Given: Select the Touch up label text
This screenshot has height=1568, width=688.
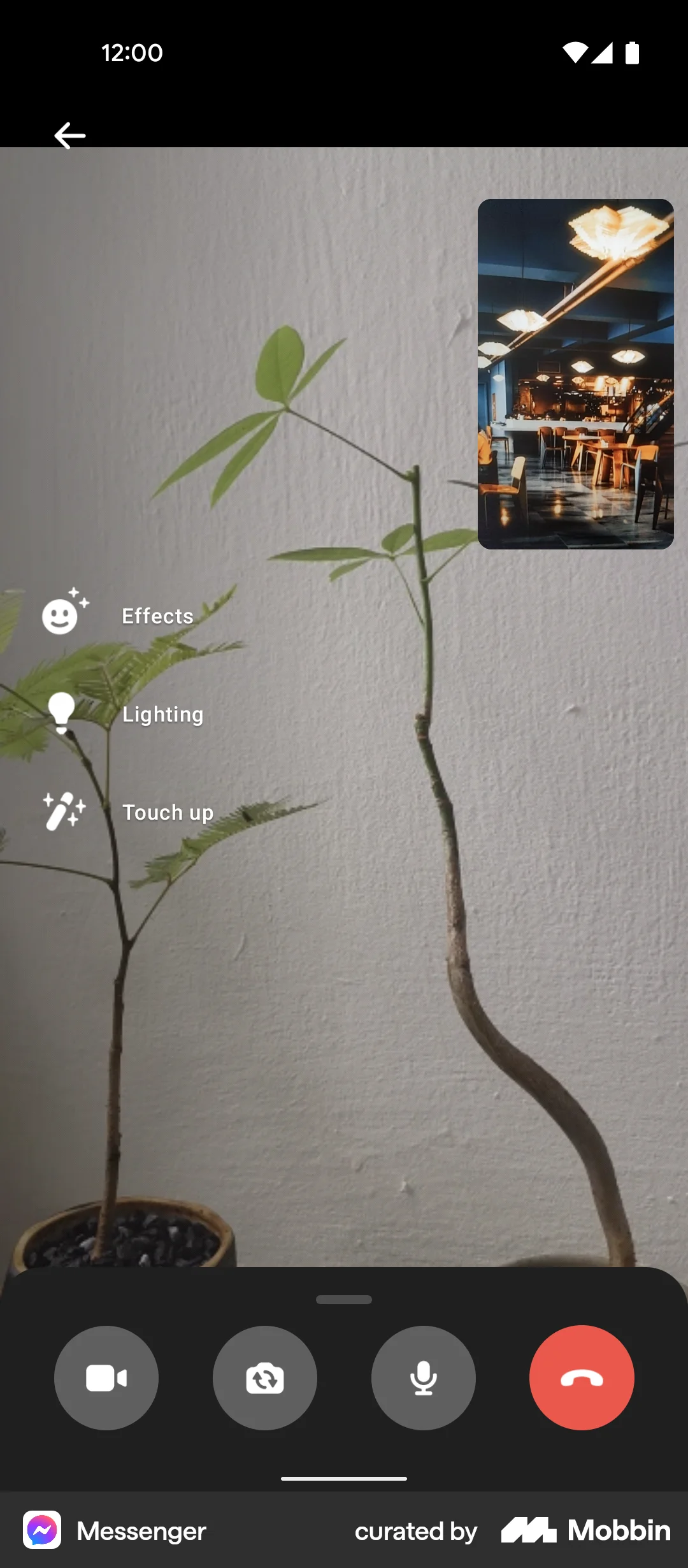Looking at the screenshot, I should 168,813.
